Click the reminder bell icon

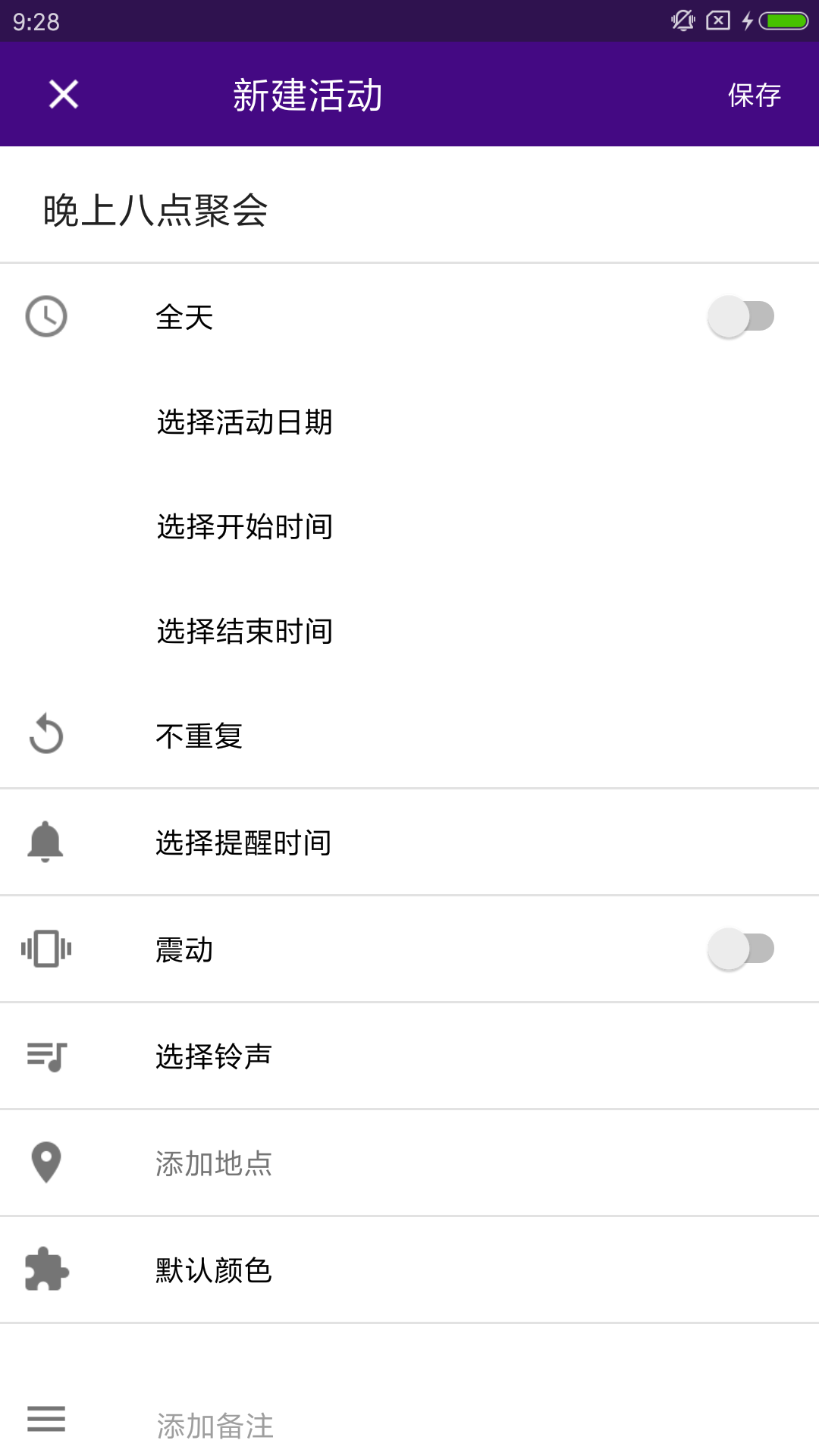click(45, 842)
